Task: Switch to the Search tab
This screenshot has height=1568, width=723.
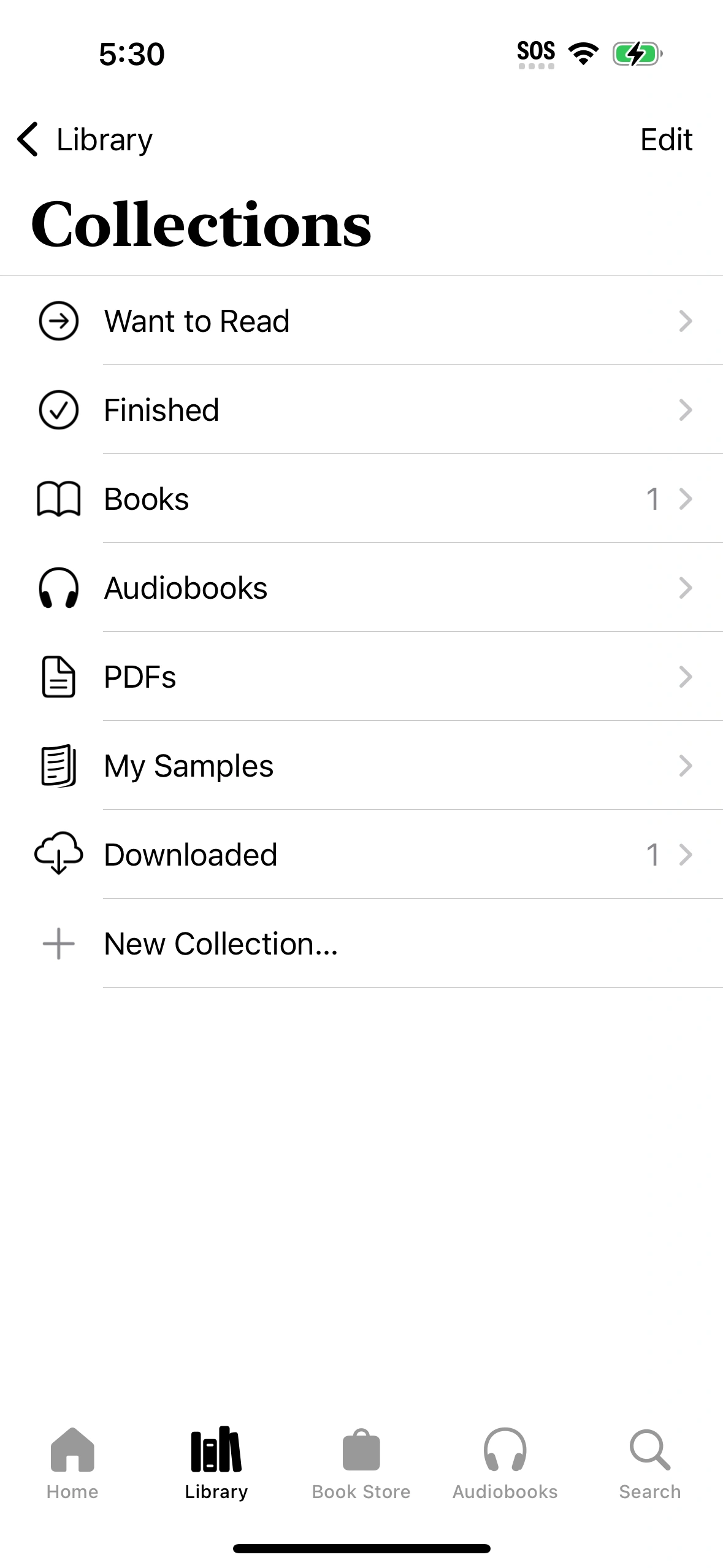Action: tap(650, 1463)
